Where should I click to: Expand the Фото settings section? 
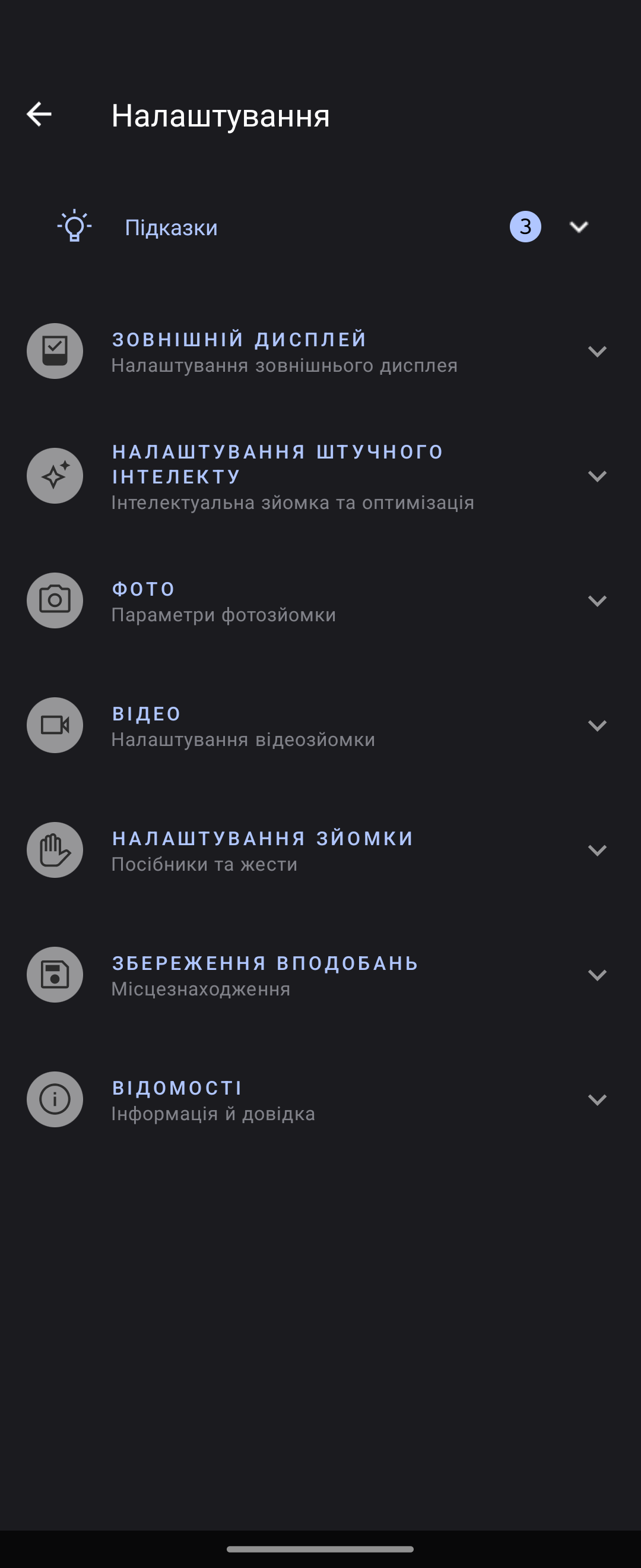pyautogui.click(x=596, y=602)
